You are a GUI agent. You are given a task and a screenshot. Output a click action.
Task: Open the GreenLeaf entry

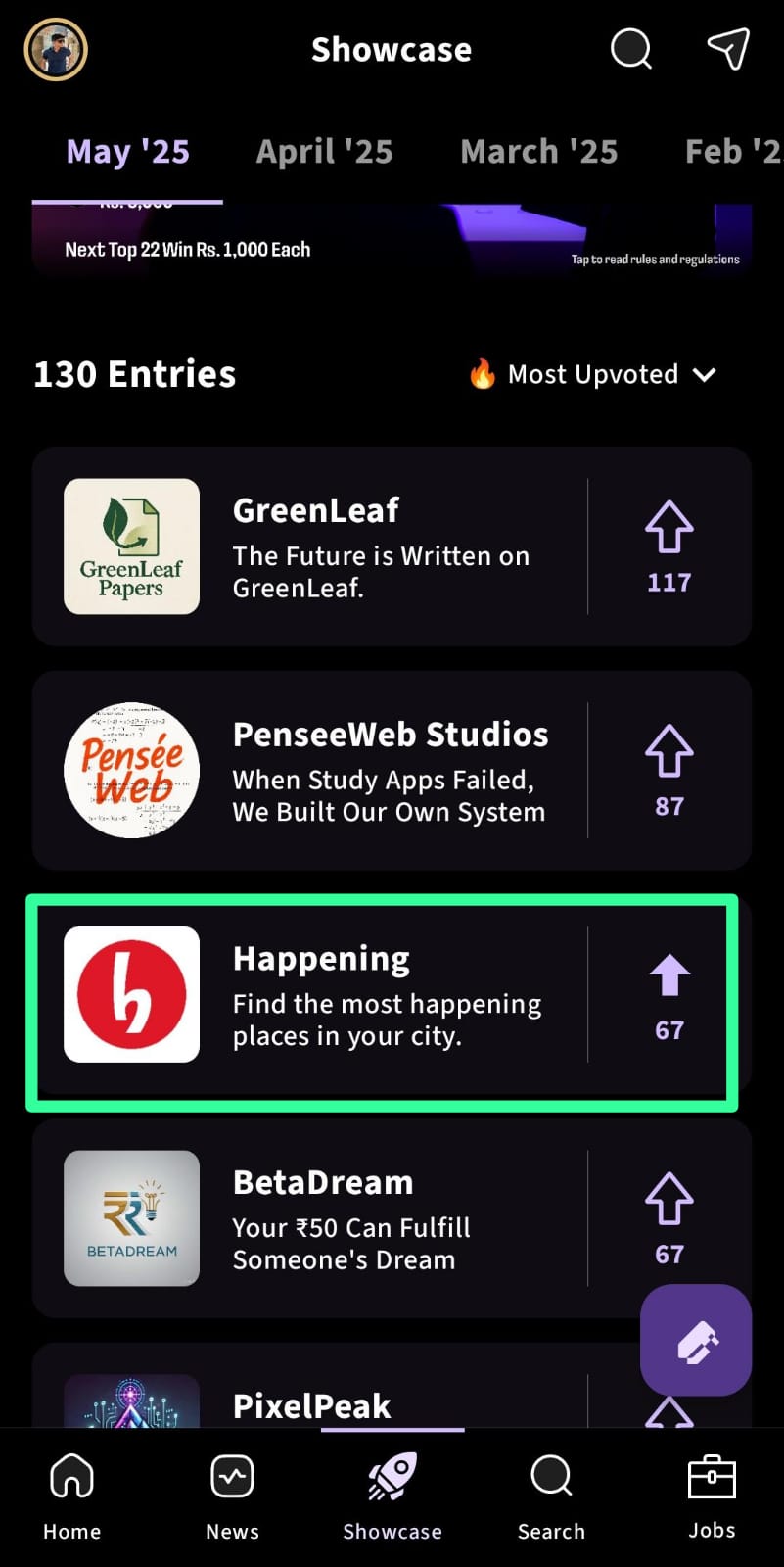click(382, 546)
